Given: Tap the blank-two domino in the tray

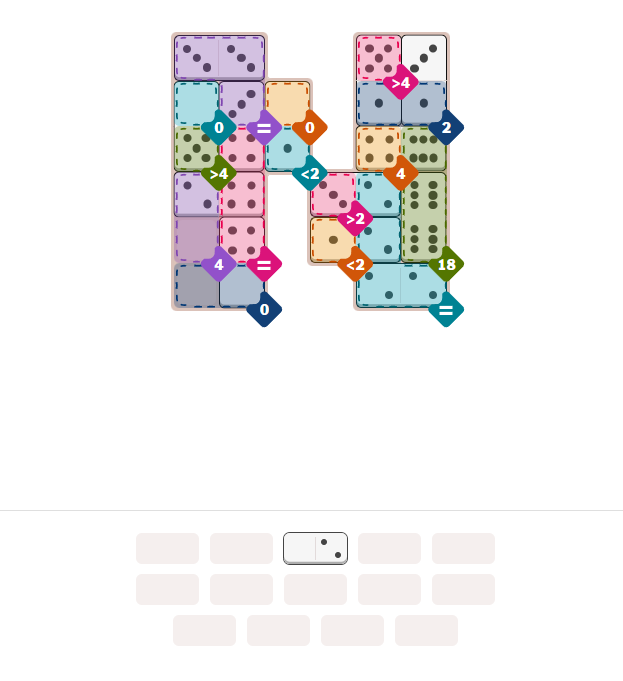Looking at the screenshot, I should tap(315, 548).
